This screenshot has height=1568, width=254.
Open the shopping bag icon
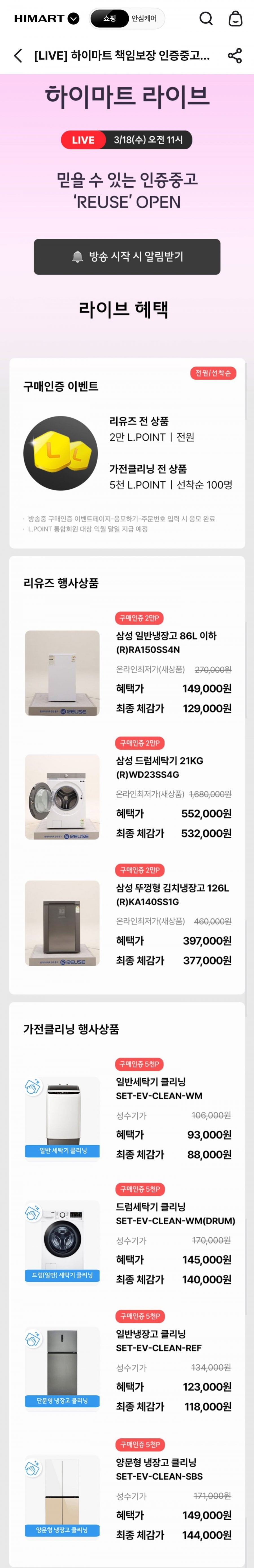(235, 19)
